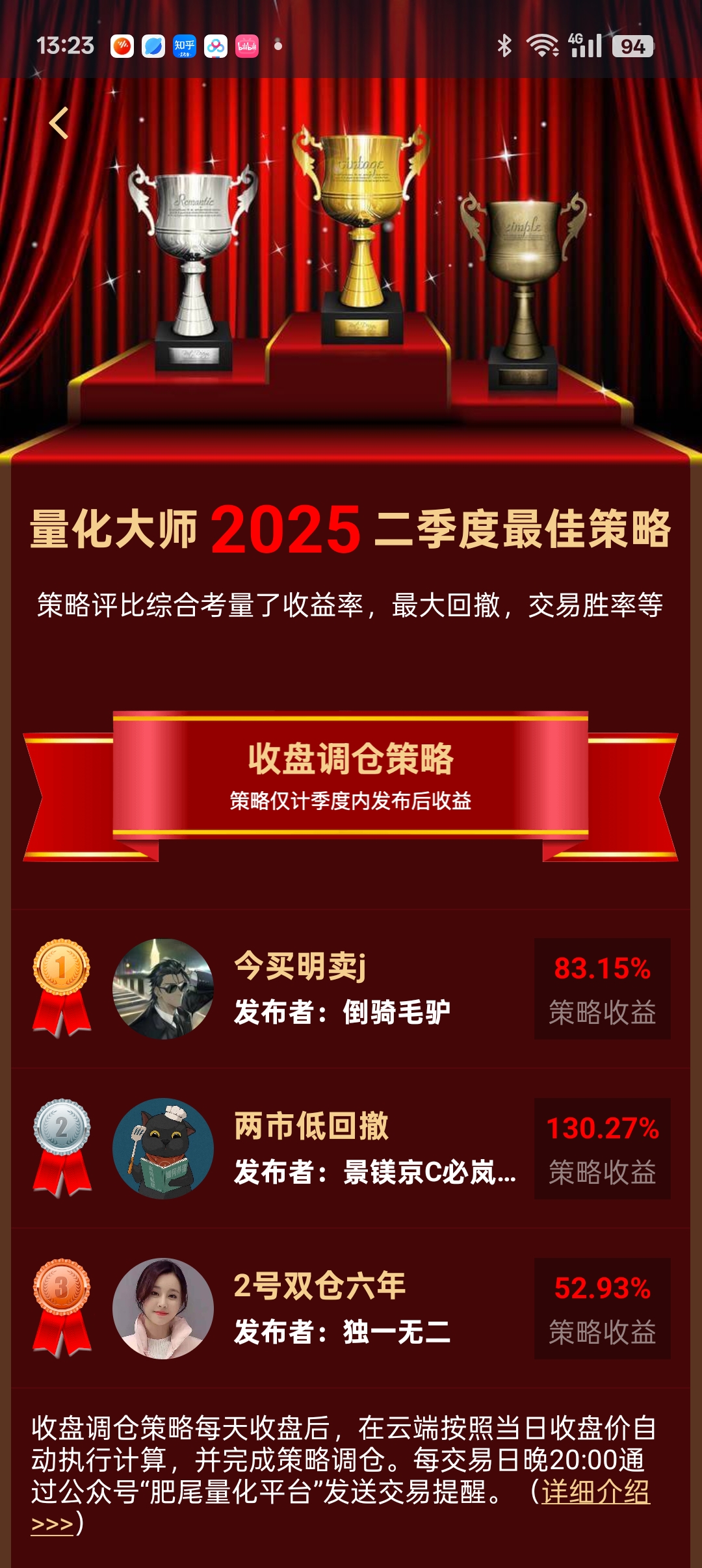Go back using the top-left arrow
Viewport: 702px width, 1568px height.
click(58, 123)
